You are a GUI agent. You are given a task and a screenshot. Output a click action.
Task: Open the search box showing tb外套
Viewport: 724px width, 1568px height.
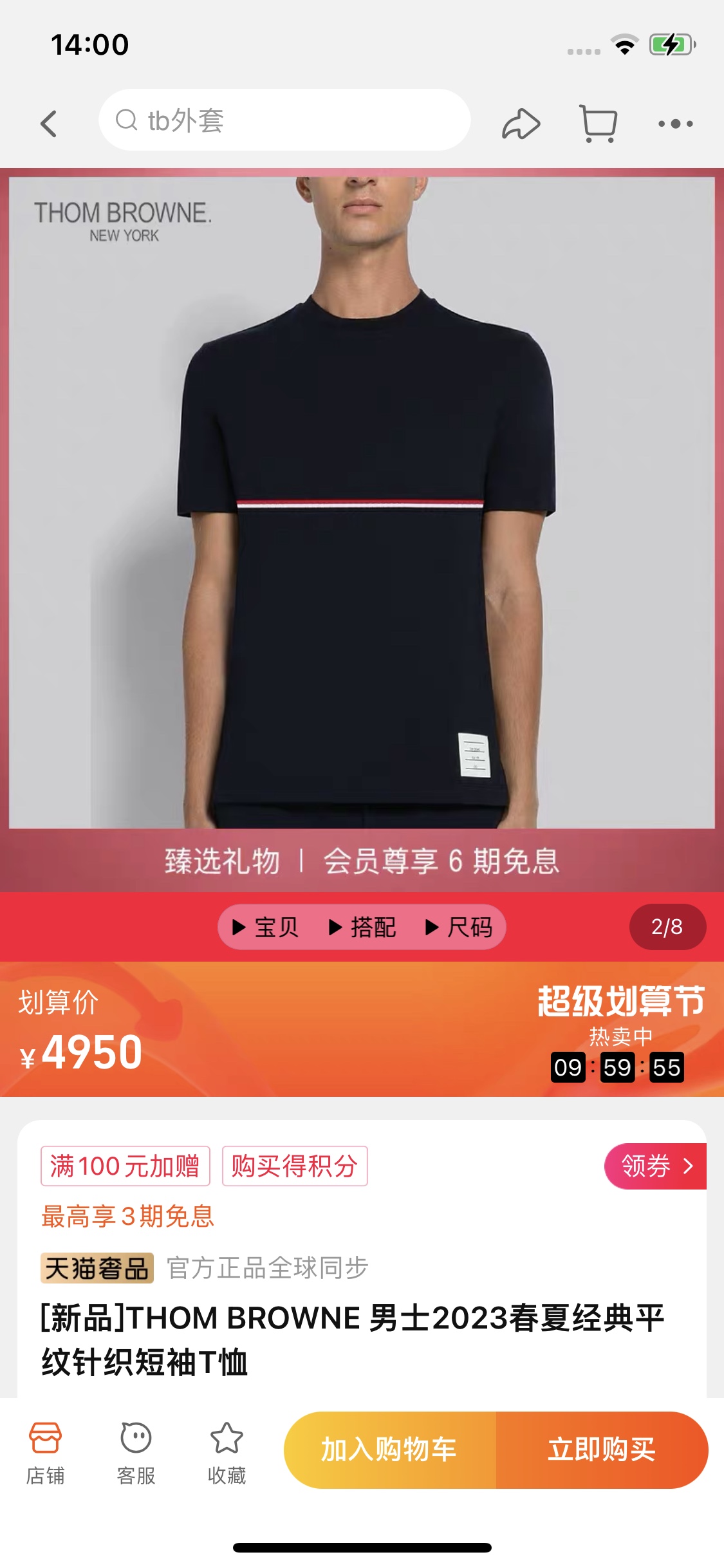(284, 120)
